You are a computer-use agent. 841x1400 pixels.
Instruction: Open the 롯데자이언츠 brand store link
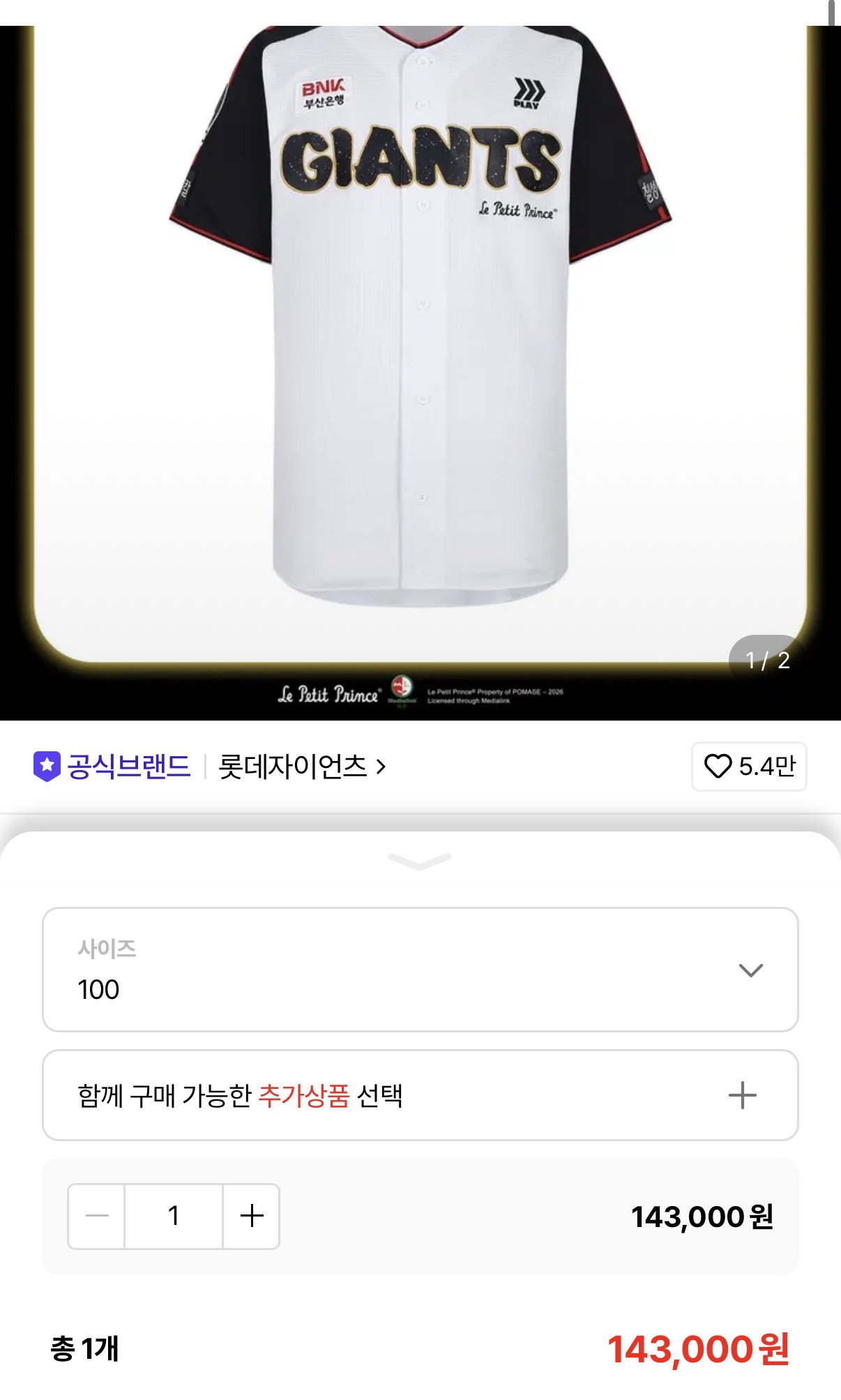click(x=302, y=767)
